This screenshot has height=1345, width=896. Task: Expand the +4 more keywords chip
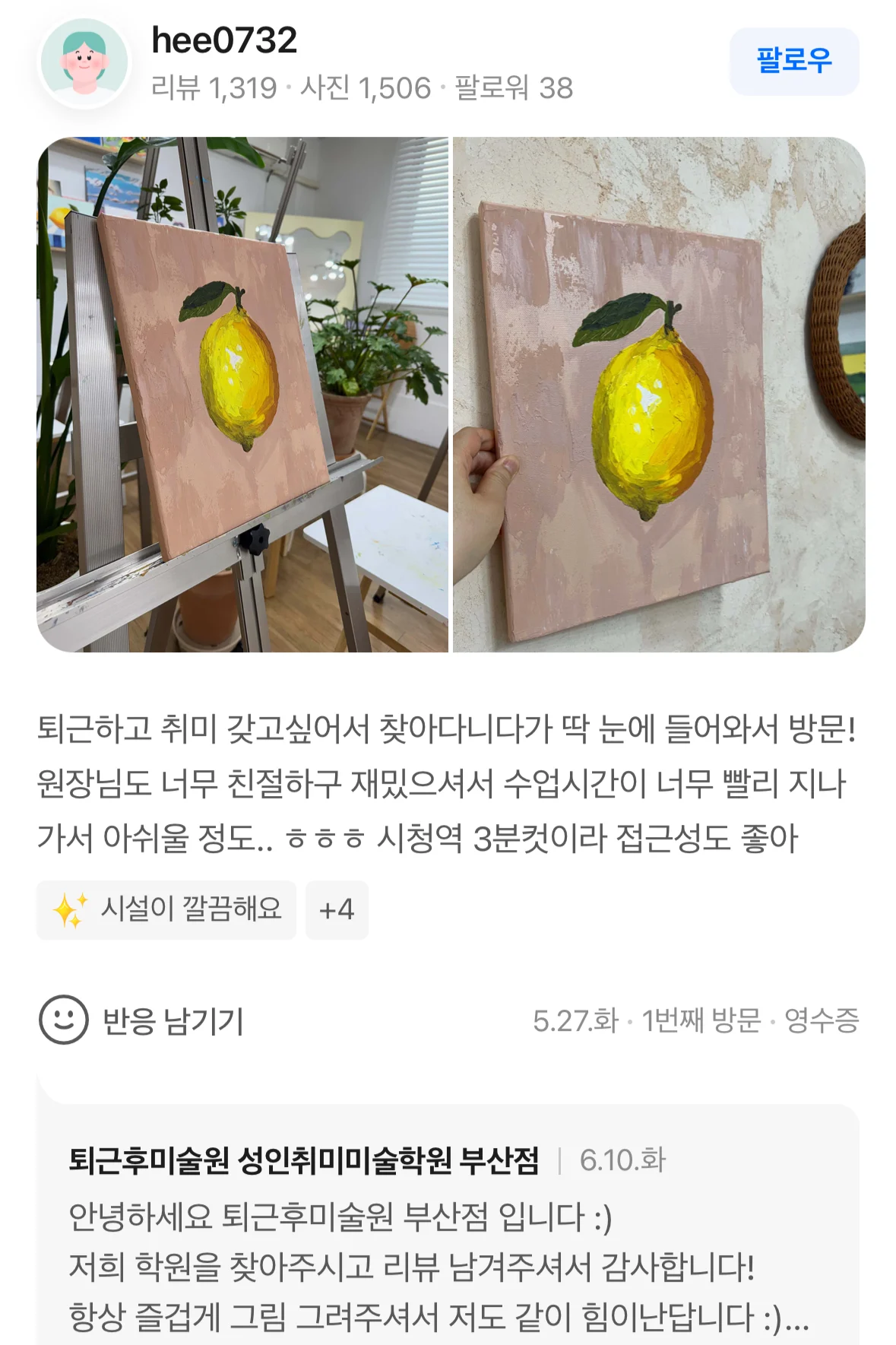coord(337,909)
